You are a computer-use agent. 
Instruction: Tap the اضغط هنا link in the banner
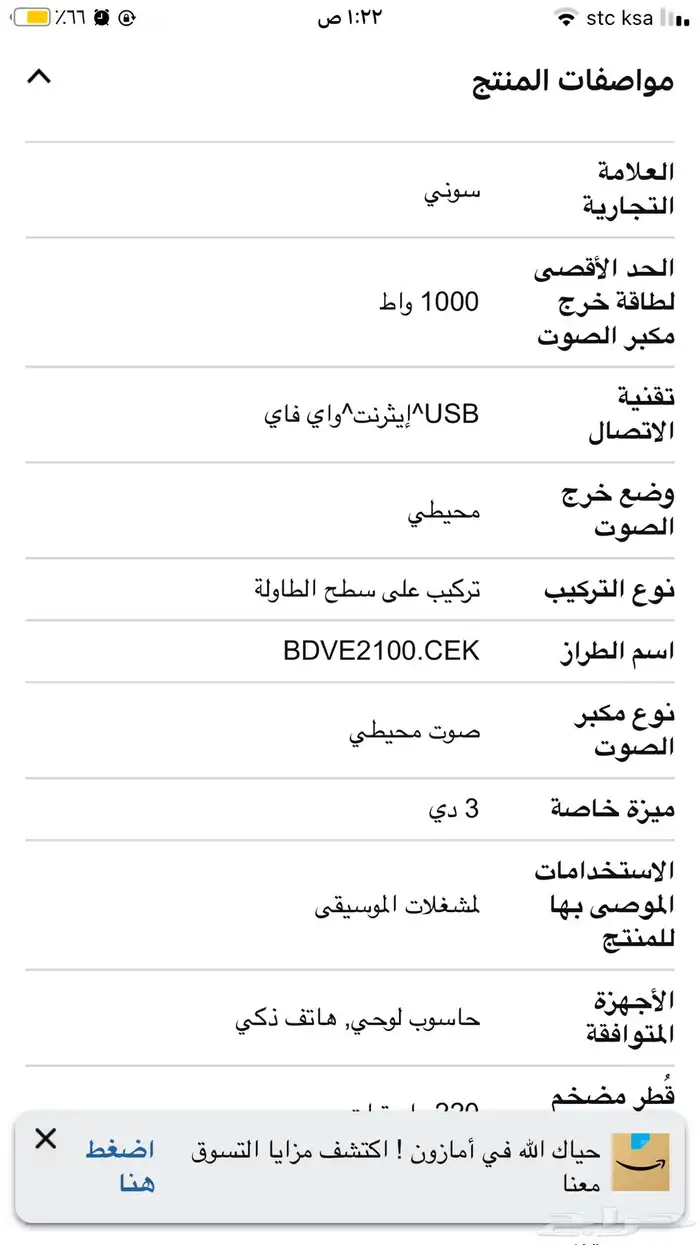tap(120, 1165)
